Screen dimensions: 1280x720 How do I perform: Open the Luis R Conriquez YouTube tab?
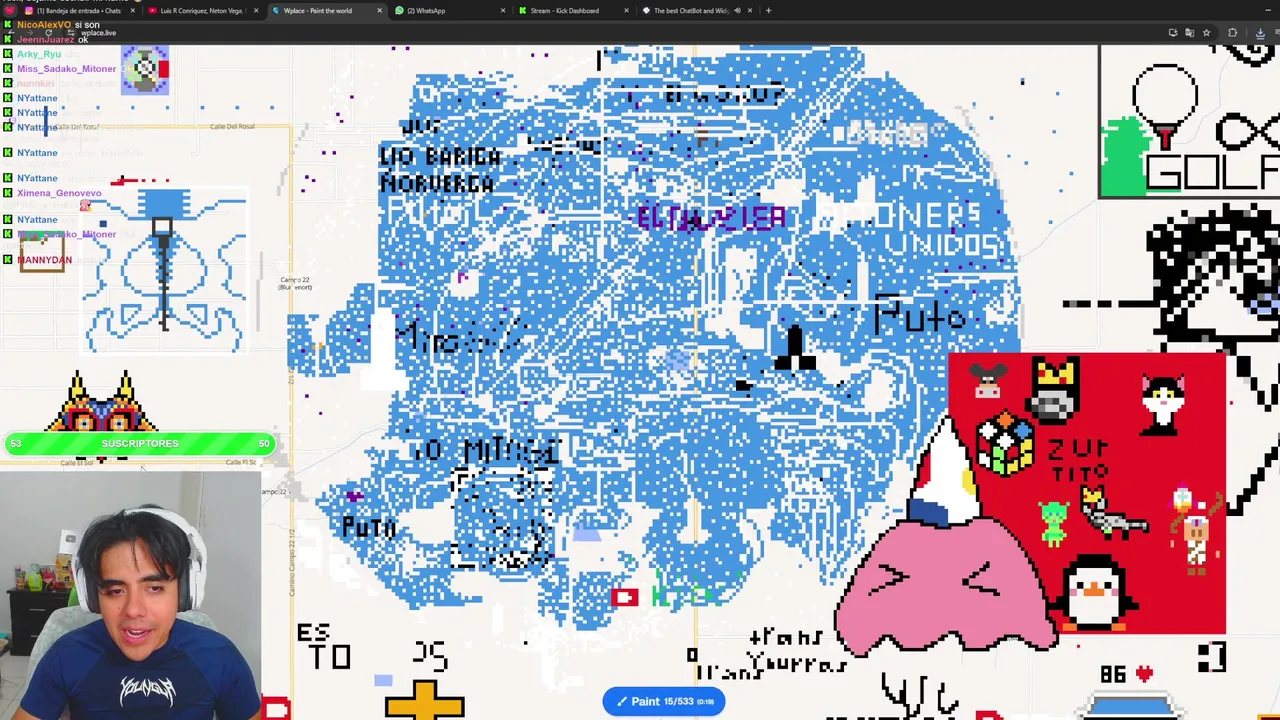click(201, 10)
